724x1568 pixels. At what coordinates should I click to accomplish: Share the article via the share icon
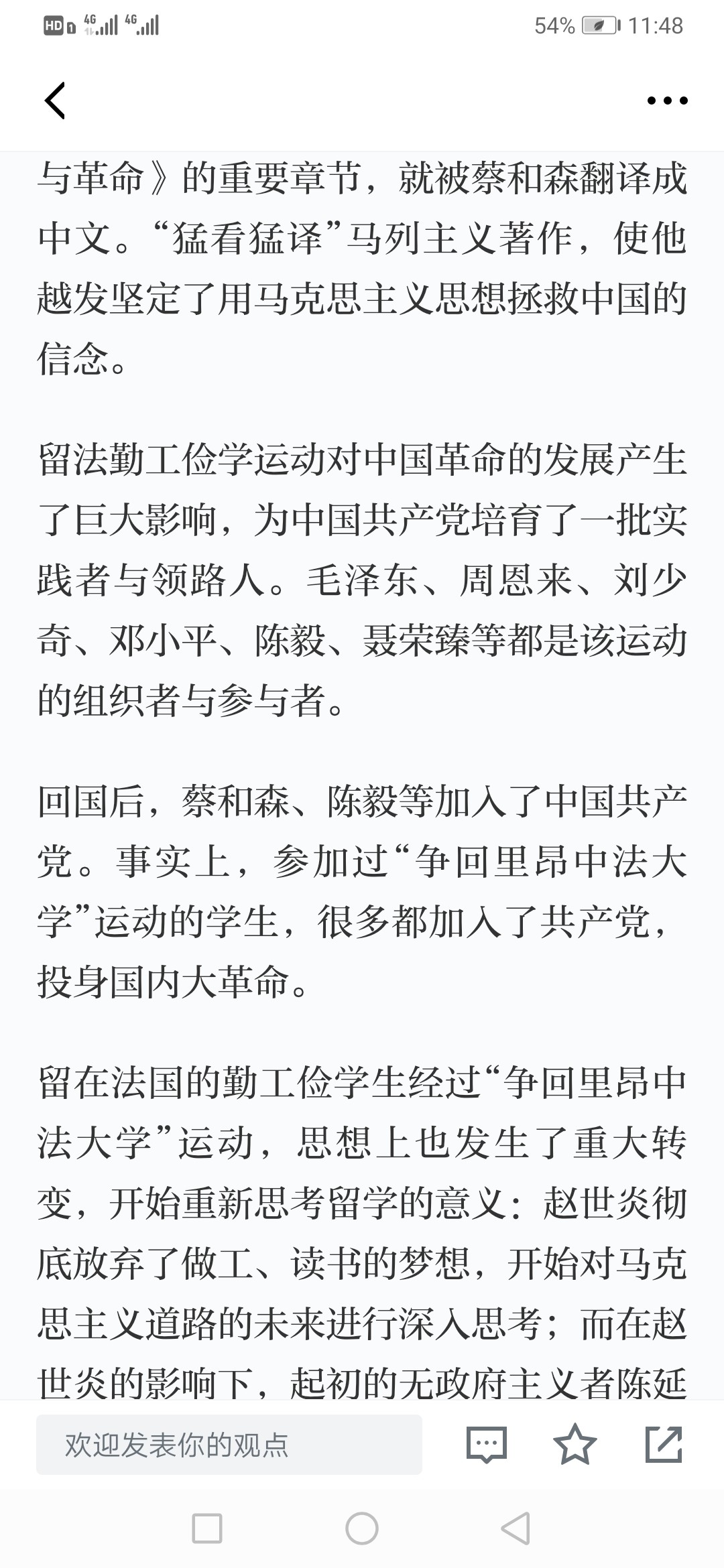(664, 1444)
